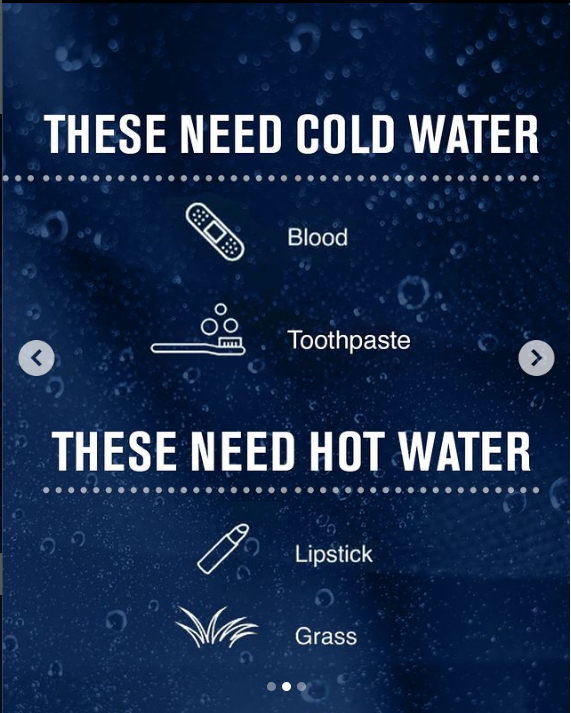Advance to the next slide arrow
Screen dimensions: 571x713
click(536, 358)
